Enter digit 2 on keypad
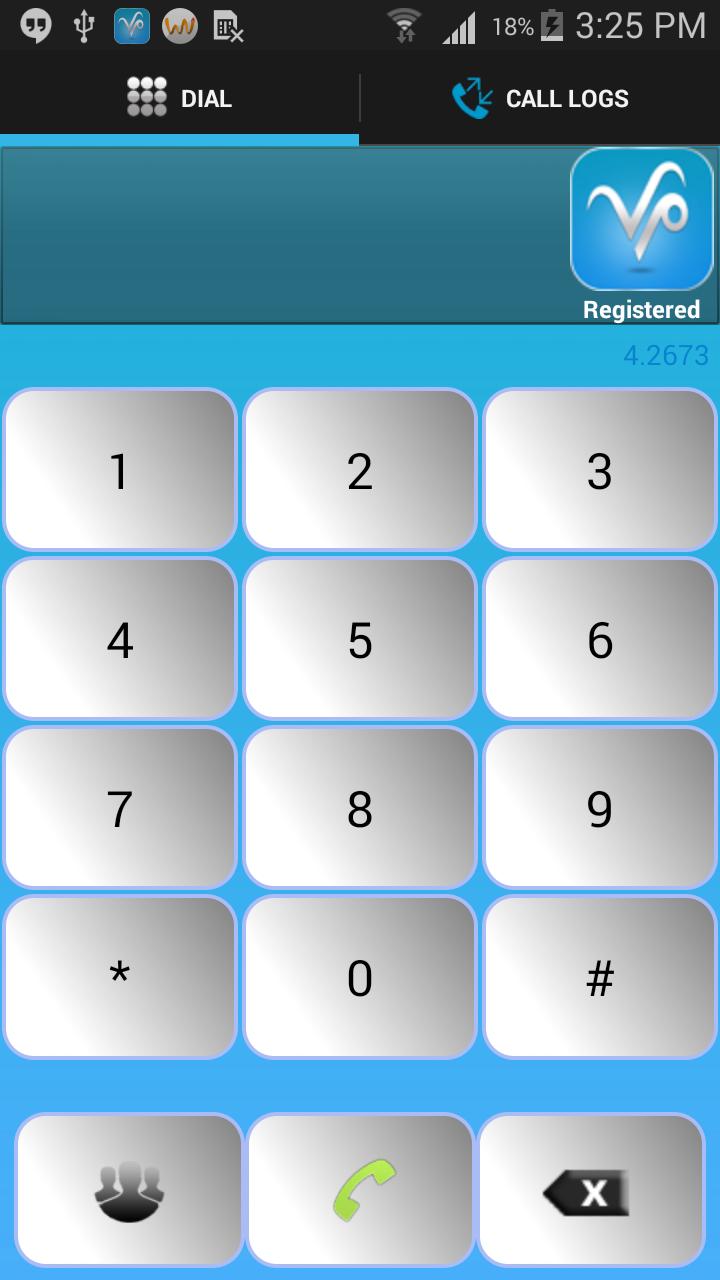The image size is (720, 1280). tap(360, 470)
